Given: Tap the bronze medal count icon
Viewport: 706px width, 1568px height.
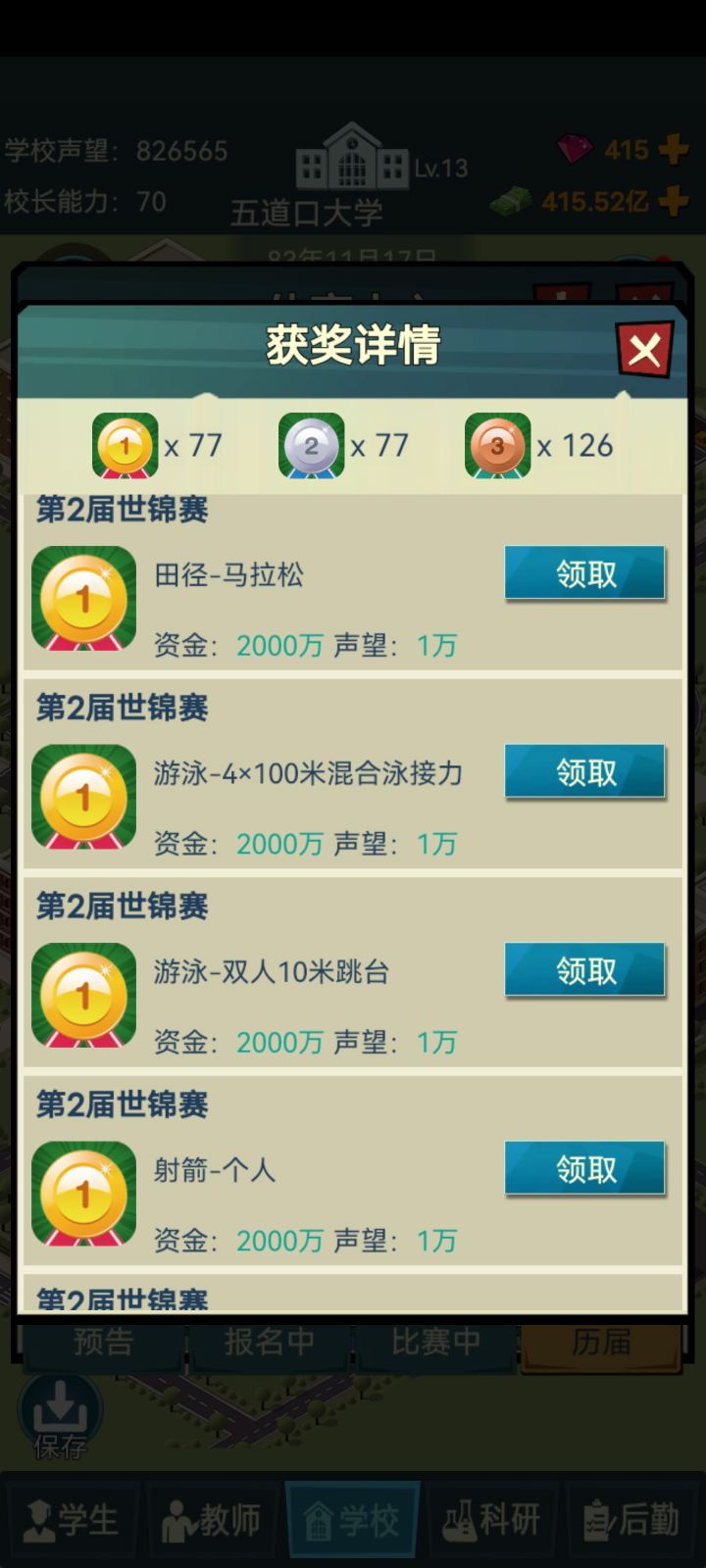Looking at the screenshot, I should point(496,445).
